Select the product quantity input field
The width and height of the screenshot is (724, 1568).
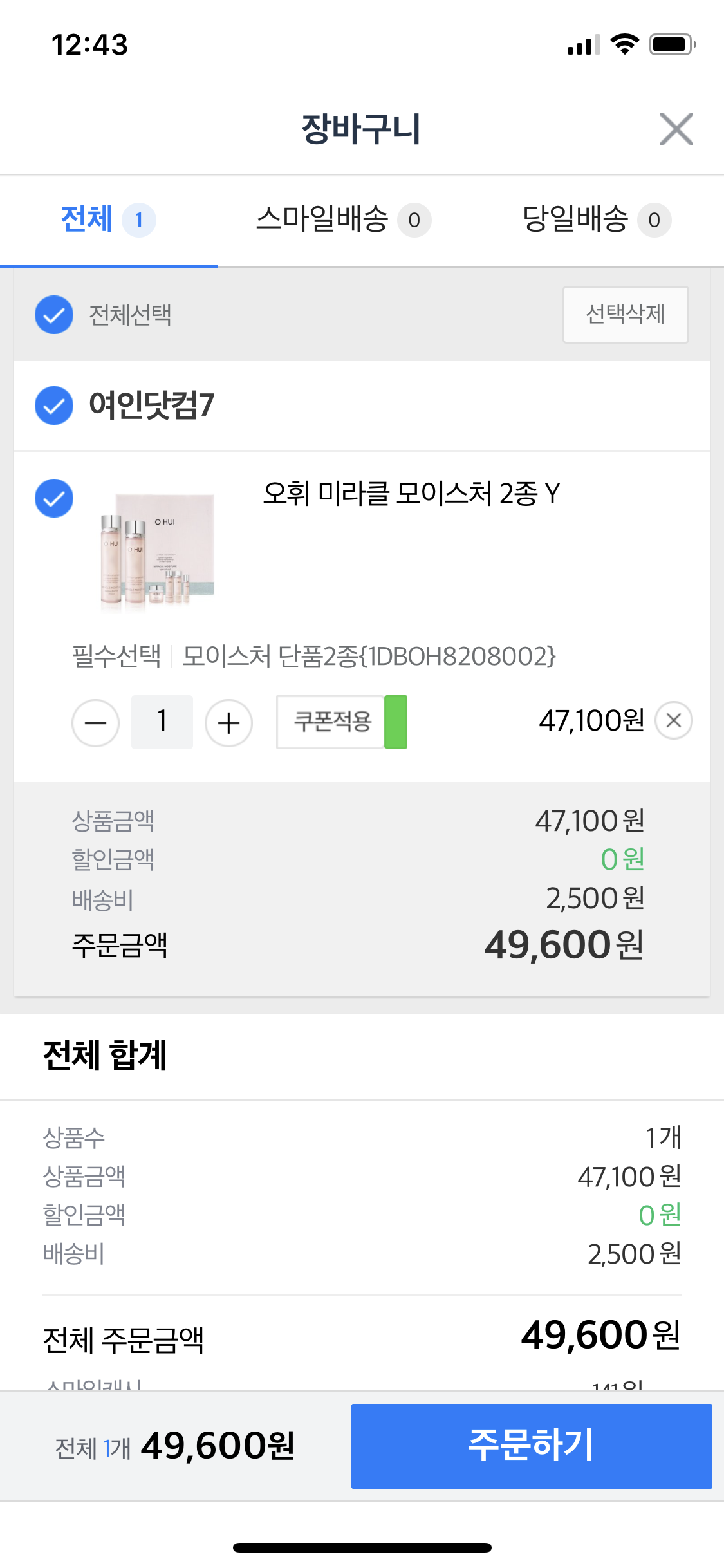point(162,722)
